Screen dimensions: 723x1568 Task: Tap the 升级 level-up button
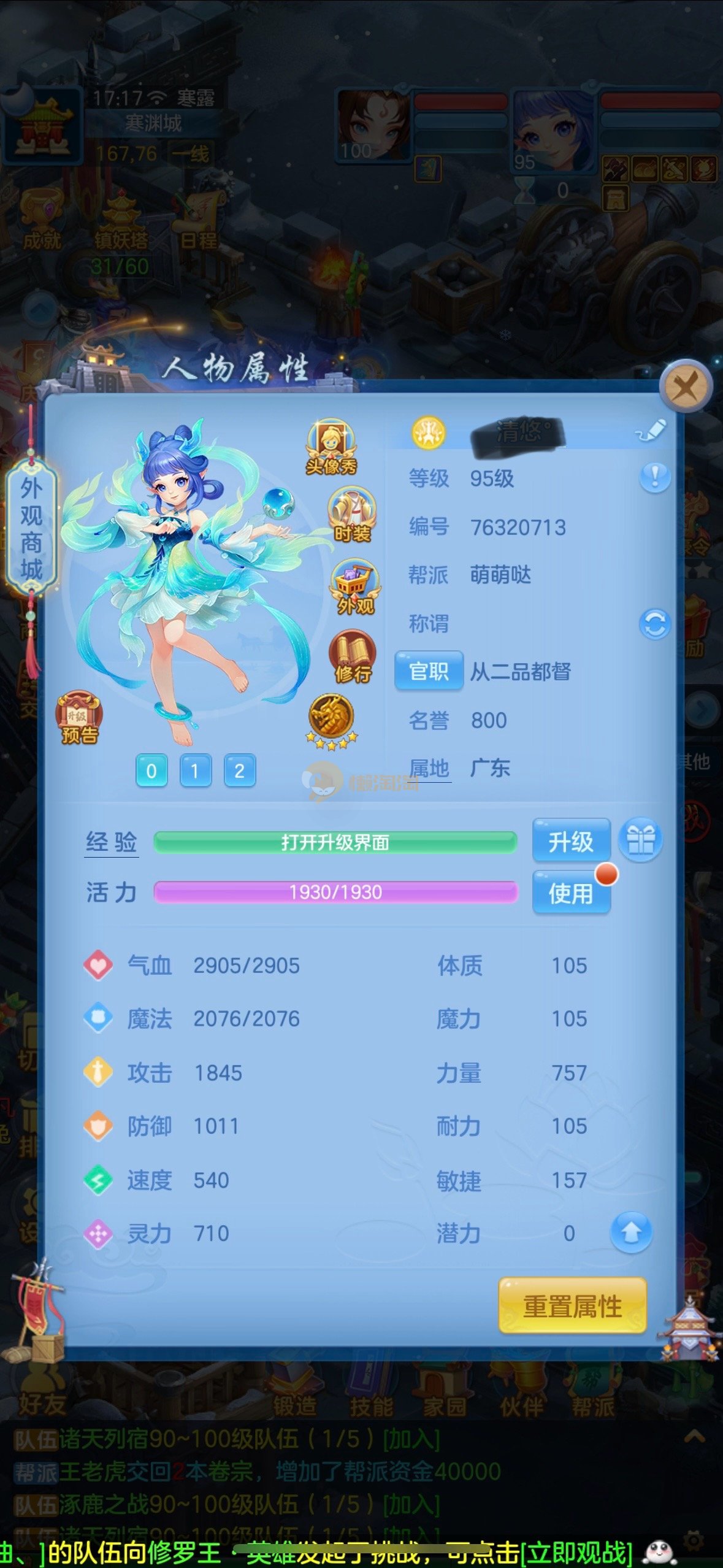571,842
